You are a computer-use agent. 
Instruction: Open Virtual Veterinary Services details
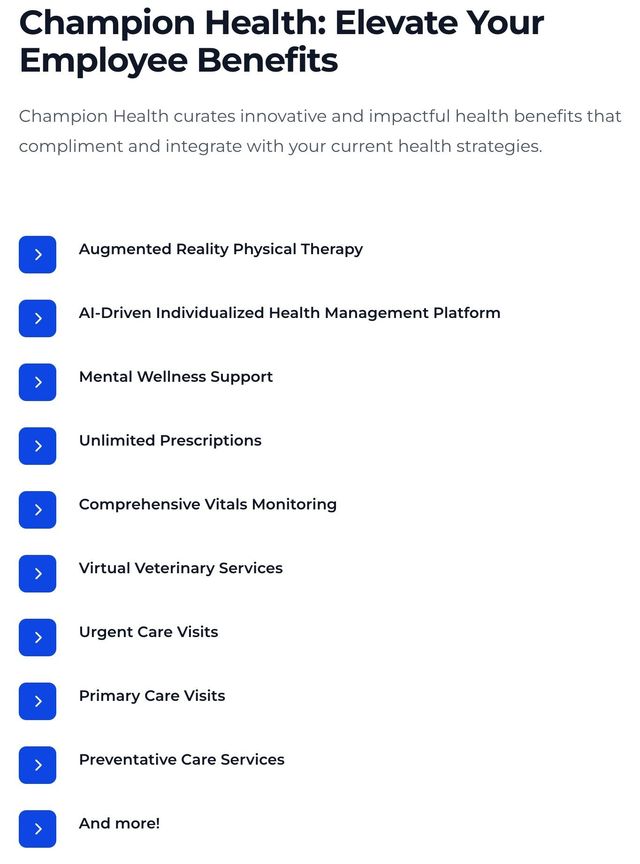(x=37, y=573)
